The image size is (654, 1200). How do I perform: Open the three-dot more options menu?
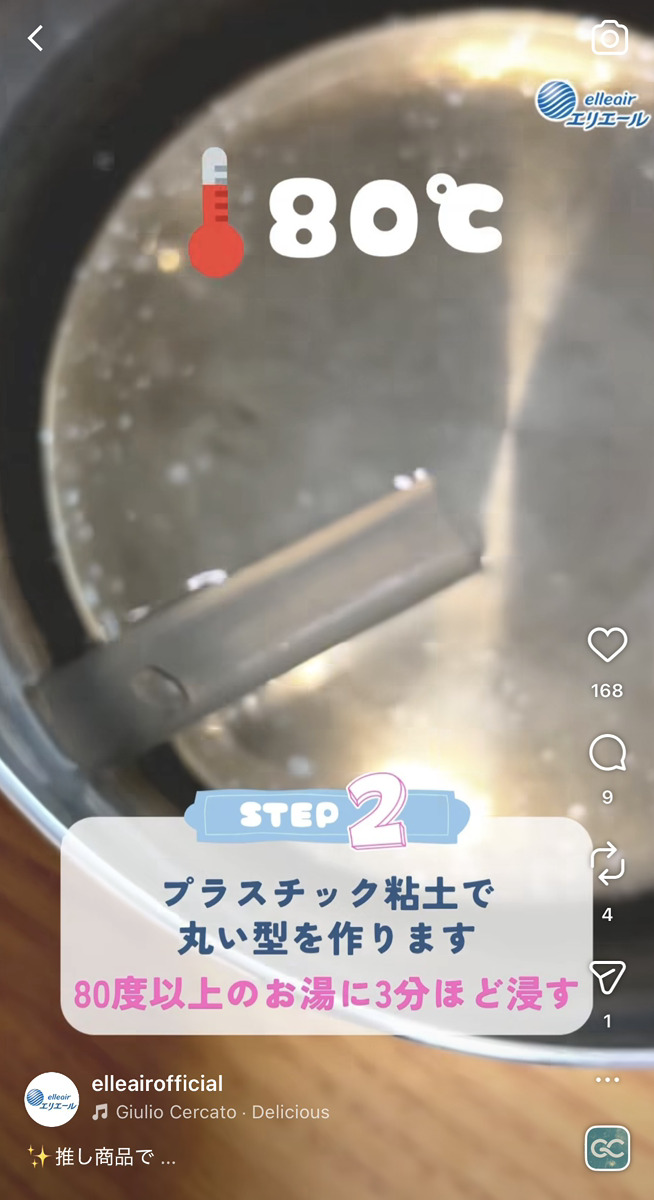607,1080
